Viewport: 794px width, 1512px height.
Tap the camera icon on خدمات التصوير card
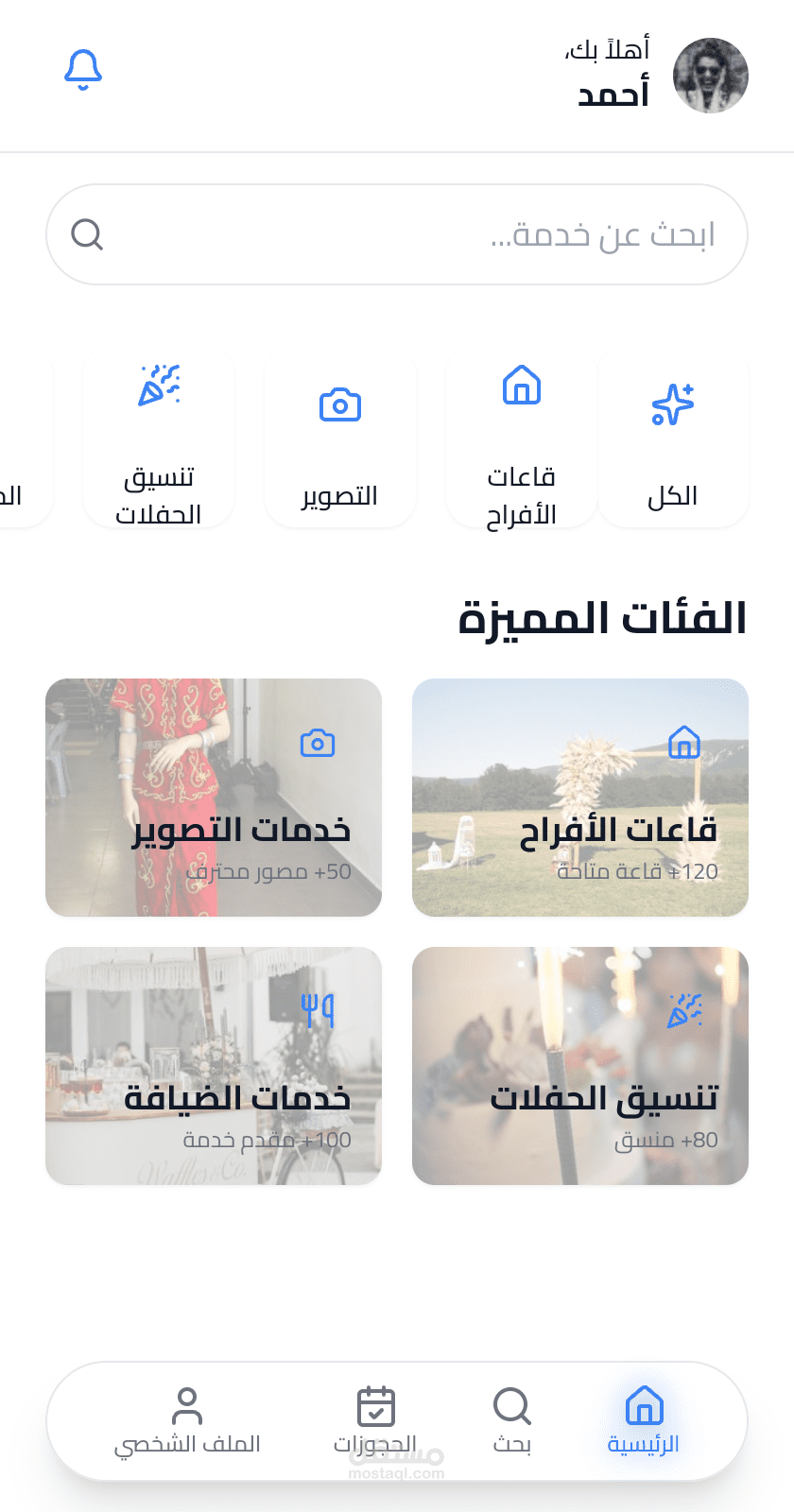(319, 743)
